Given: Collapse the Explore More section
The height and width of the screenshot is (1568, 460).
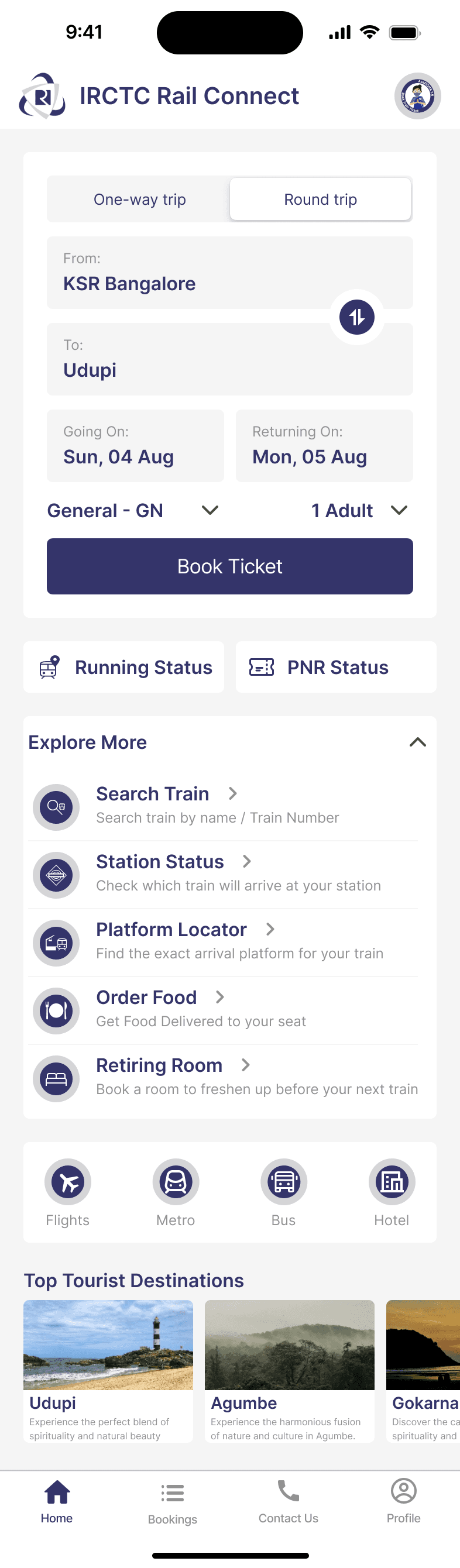Looking at the screenshot, I should tap(417, 742).
